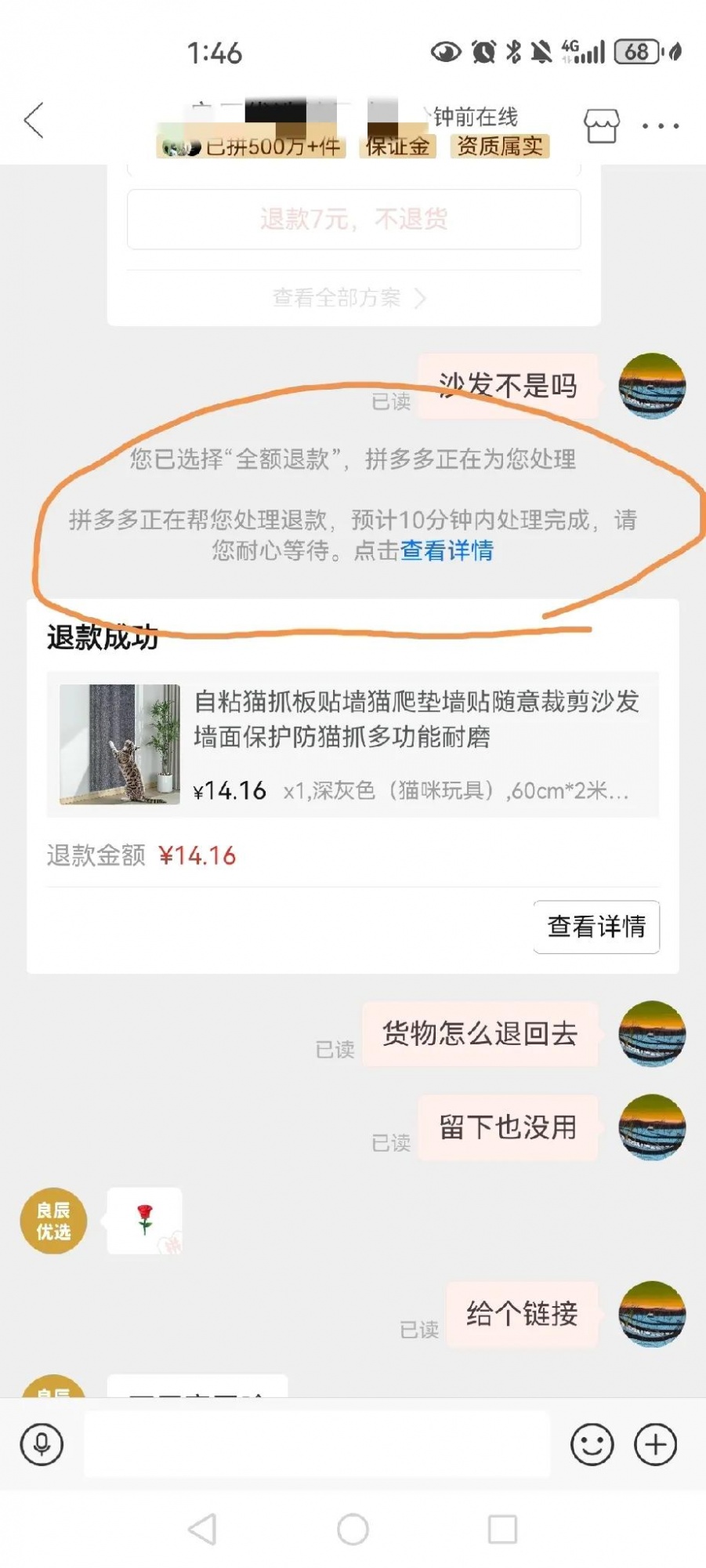Select 退款7元，不退货 option
This screenshot has width=706, height=1568.
tap(353, 220)
